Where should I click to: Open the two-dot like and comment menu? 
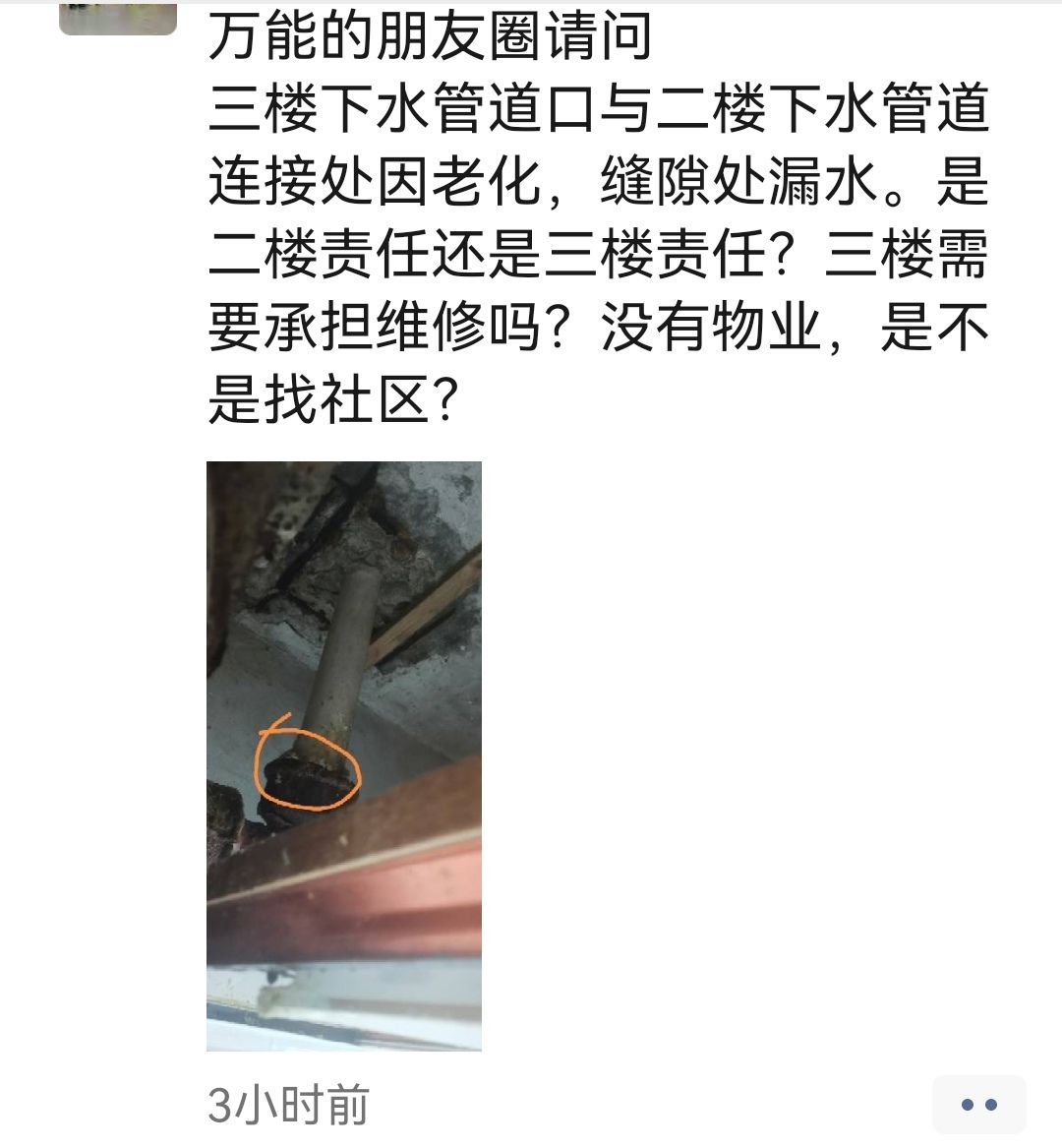977,1105
